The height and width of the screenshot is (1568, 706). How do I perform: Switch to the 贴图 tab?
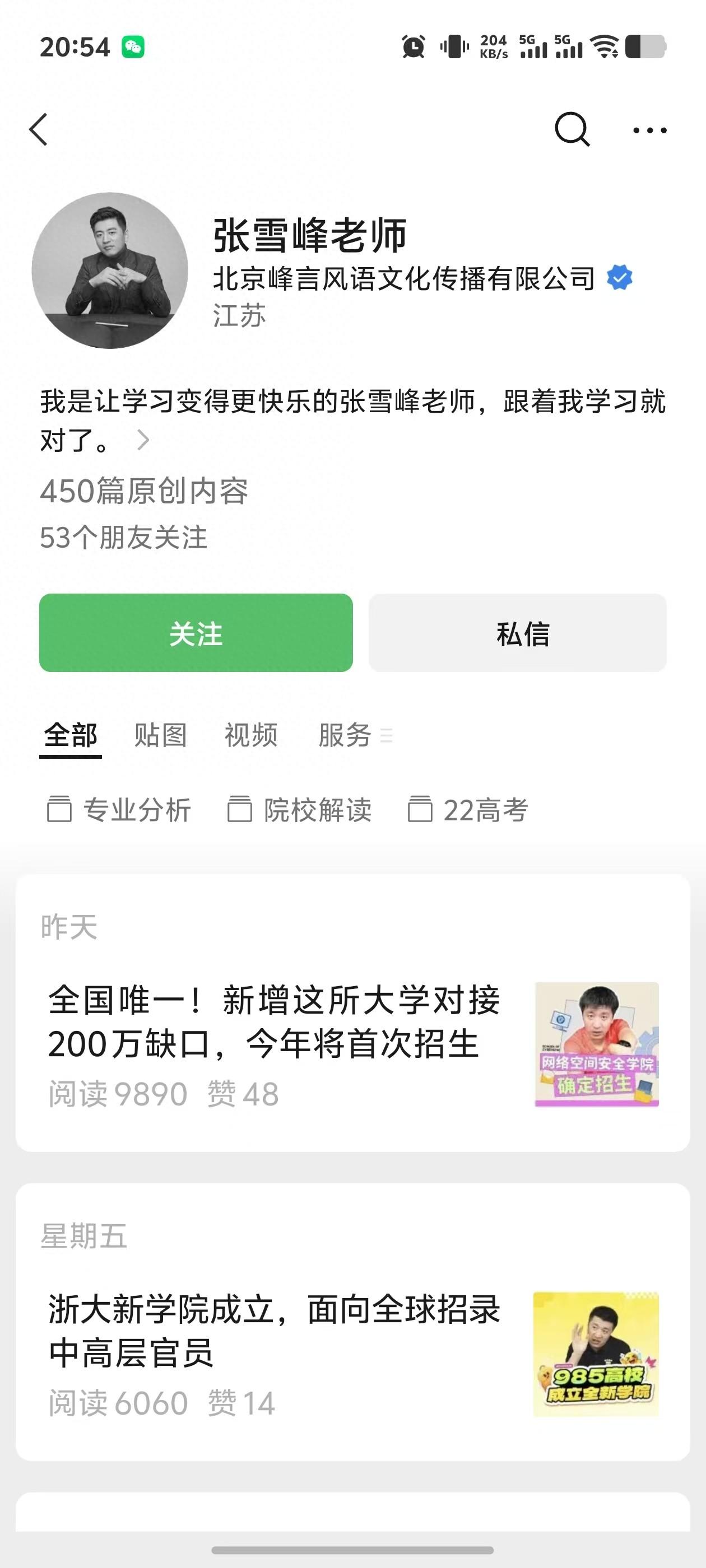[x=161, y=735]
